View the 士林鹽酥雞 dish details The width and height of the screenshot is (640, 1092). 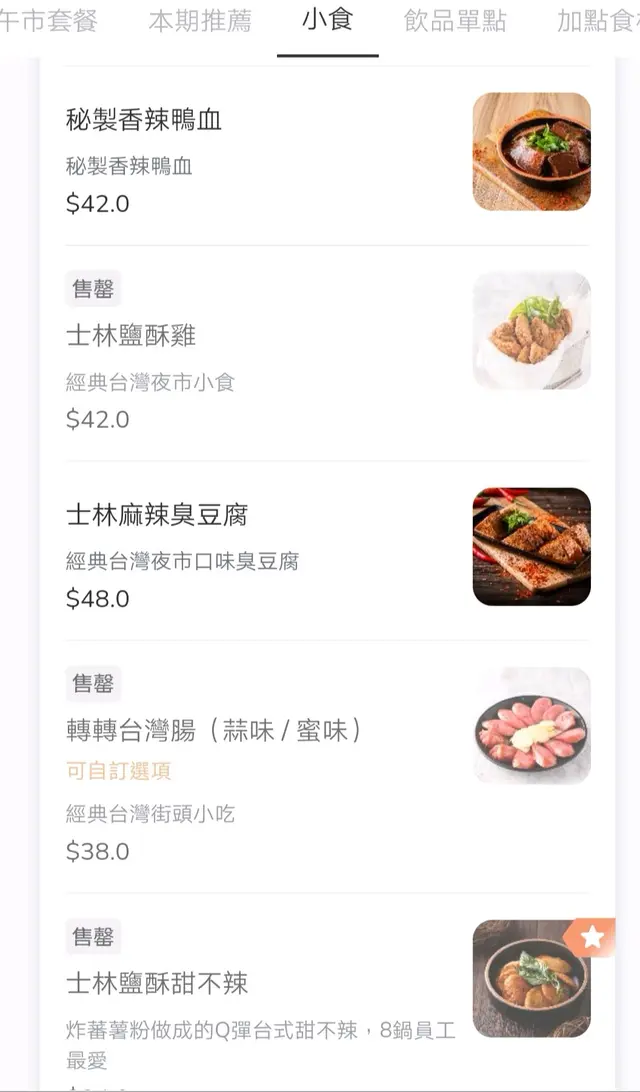tap(131, 336)
